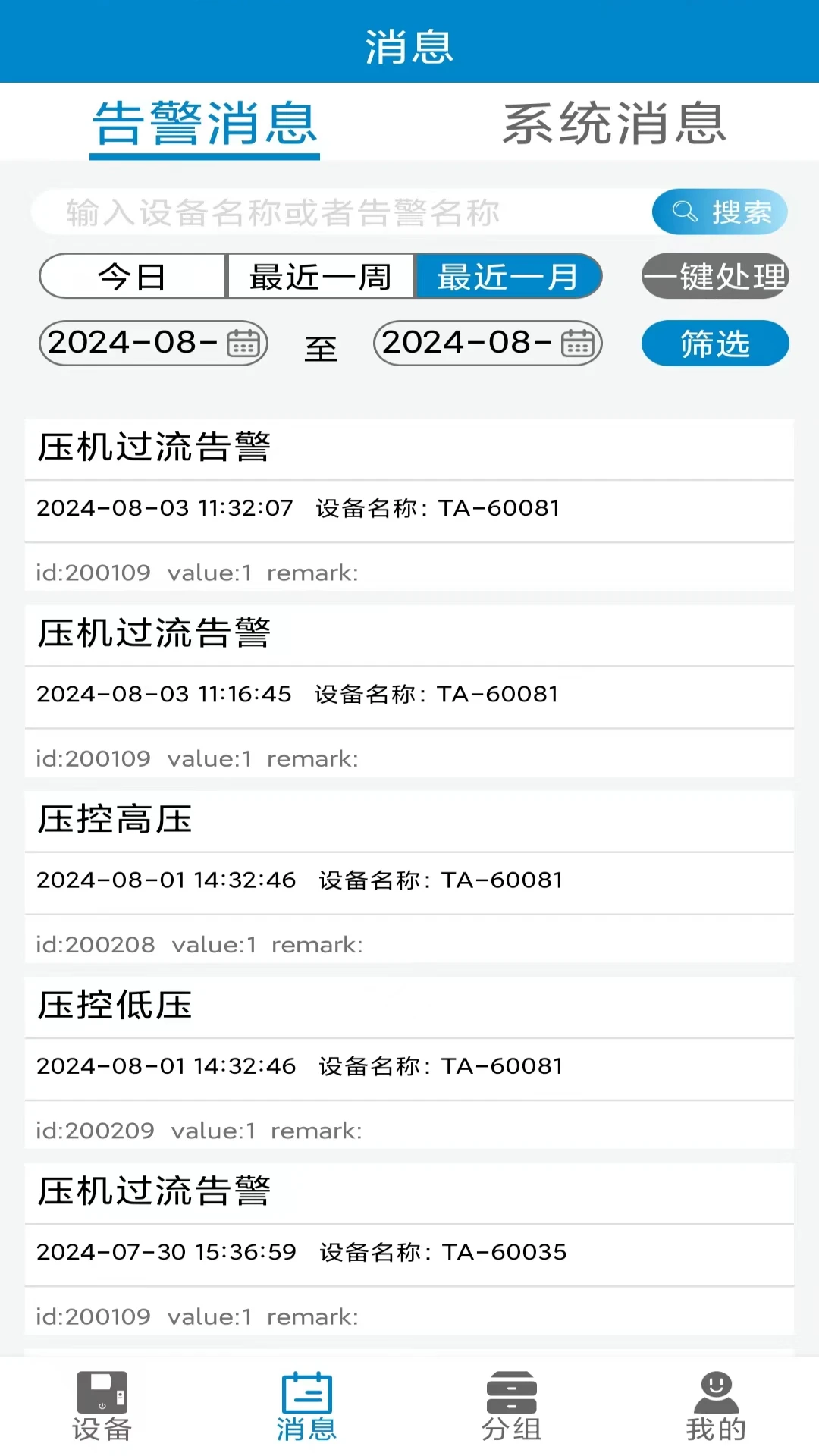Filter alarms by 今日

tap(133, 276)
